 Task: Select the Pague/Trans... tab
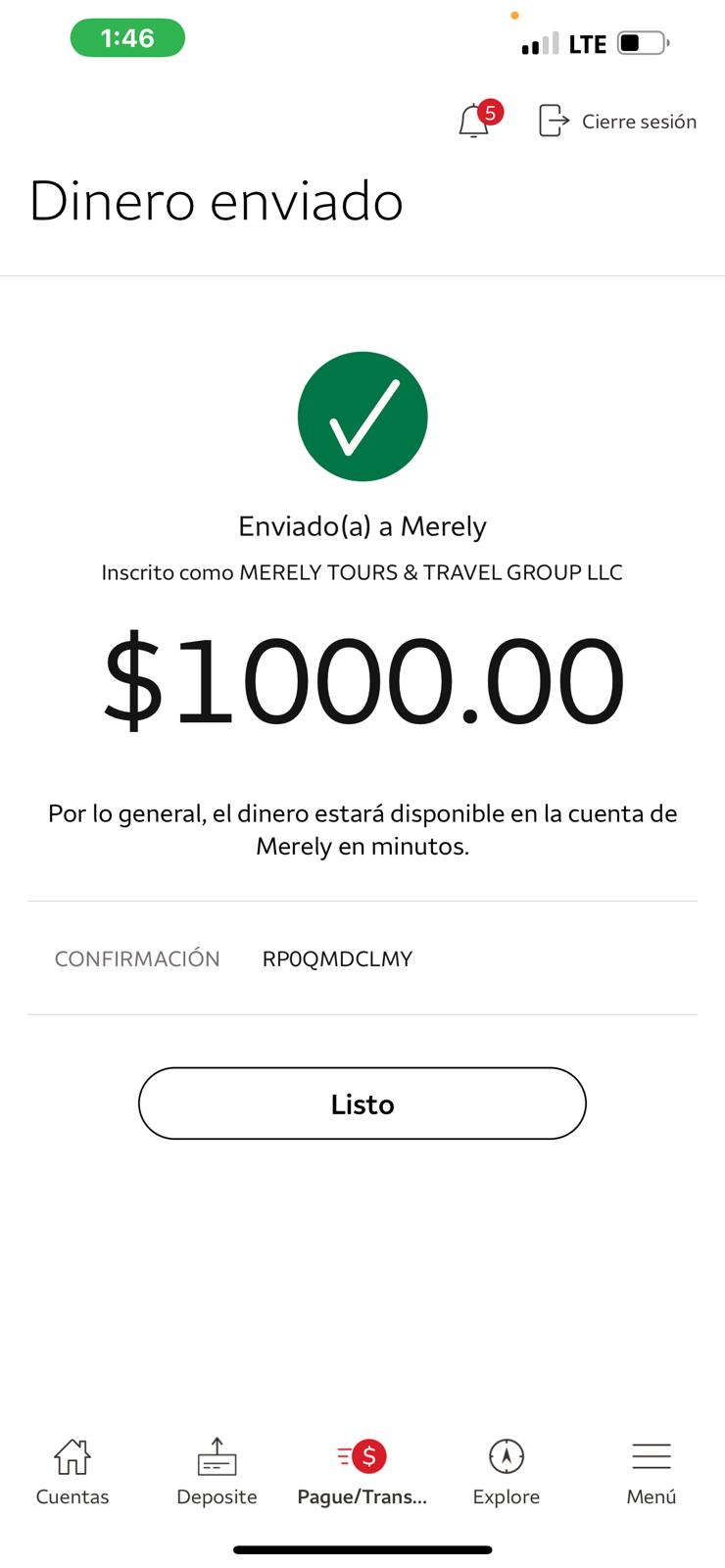(x=362, y=1472)
